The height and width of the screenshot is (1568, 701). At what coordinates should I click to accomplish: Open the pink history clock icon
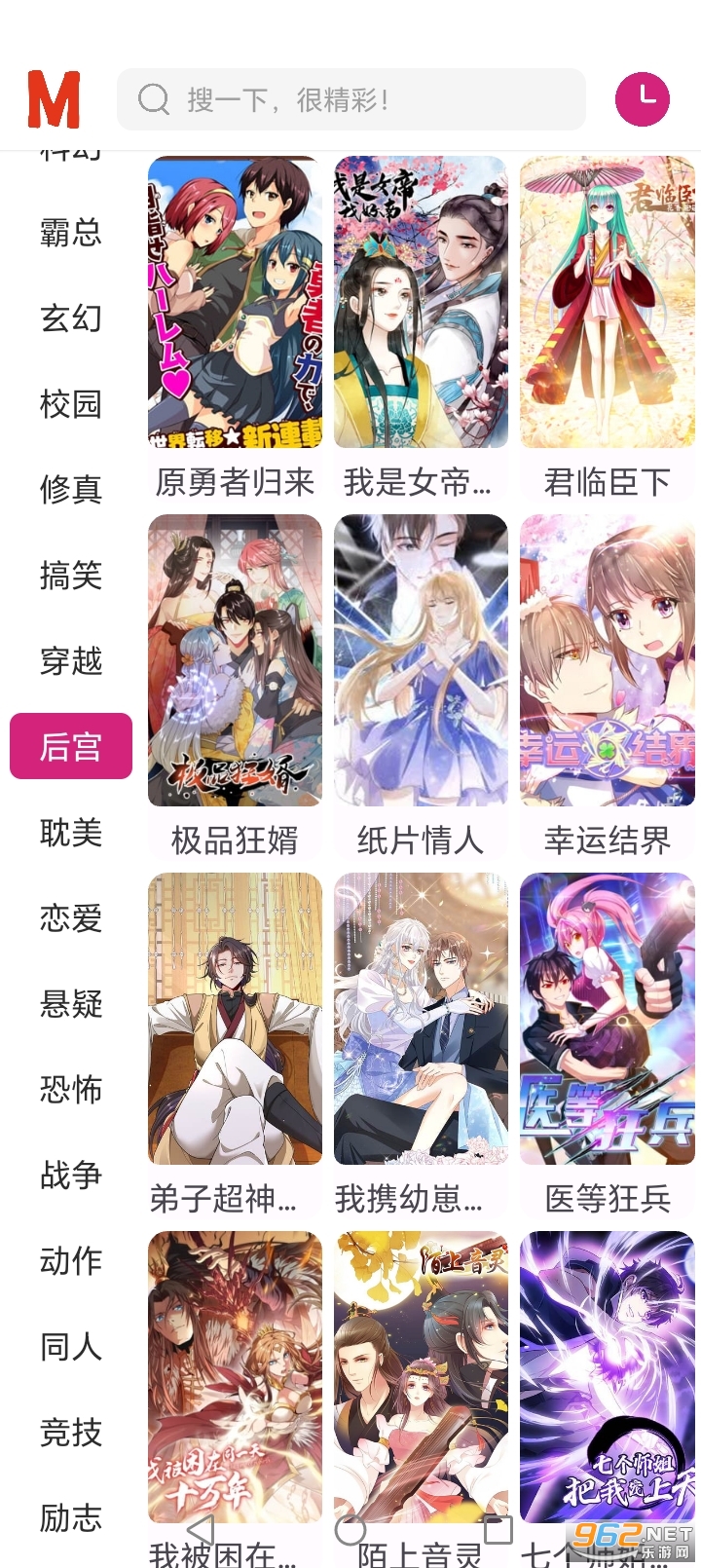[x=643, y=99]
